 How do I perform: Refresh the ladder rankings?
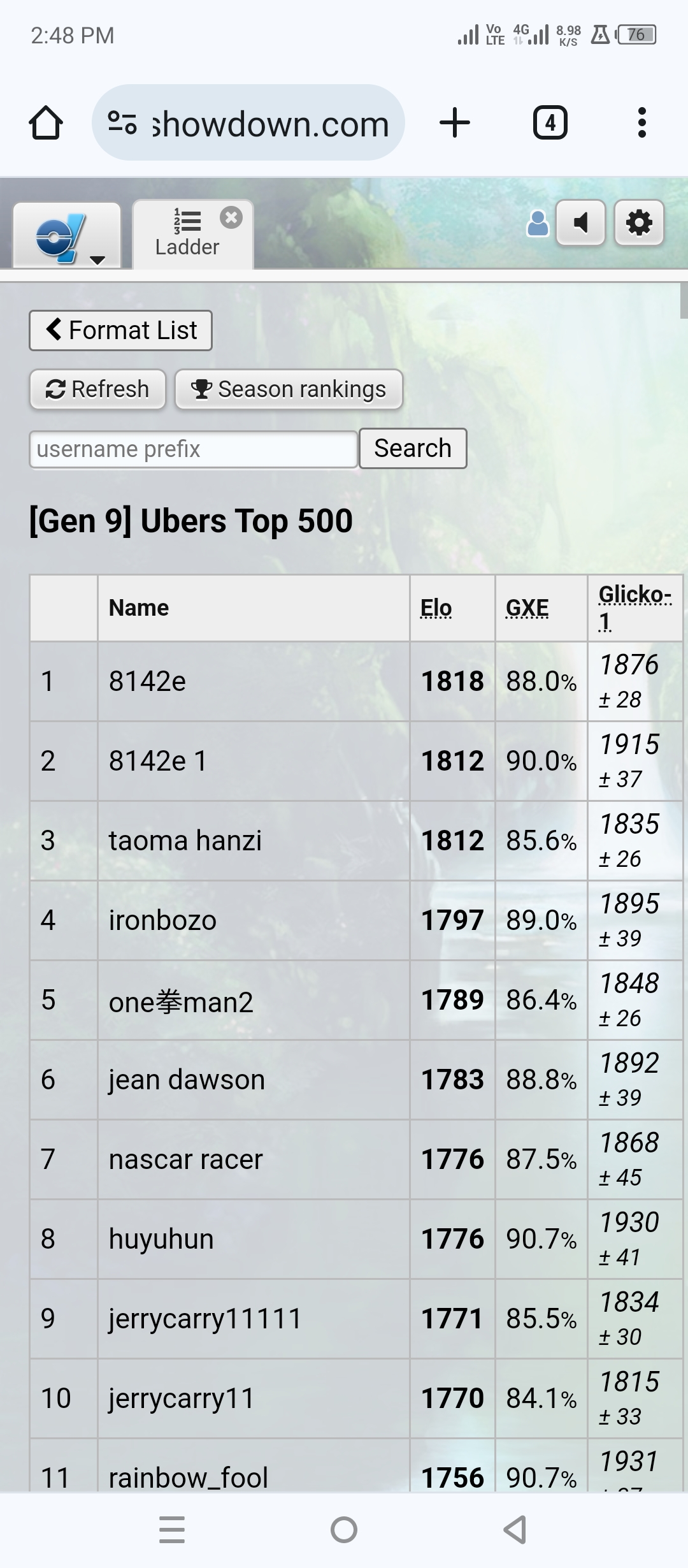tap(97, 389)
